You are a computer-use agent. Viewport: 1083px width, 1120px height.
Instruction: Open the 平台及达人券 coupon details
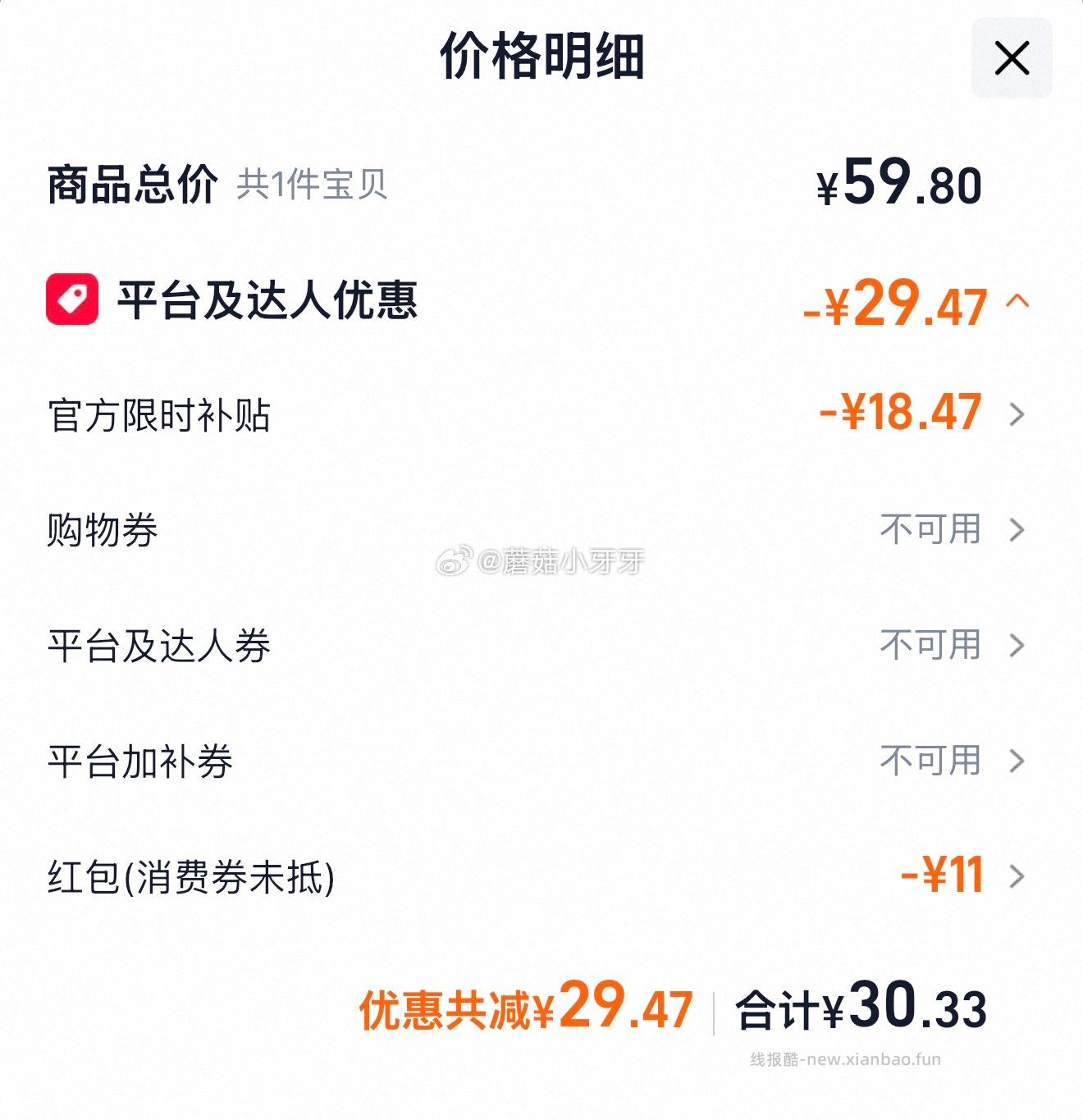click(1018, 647)
